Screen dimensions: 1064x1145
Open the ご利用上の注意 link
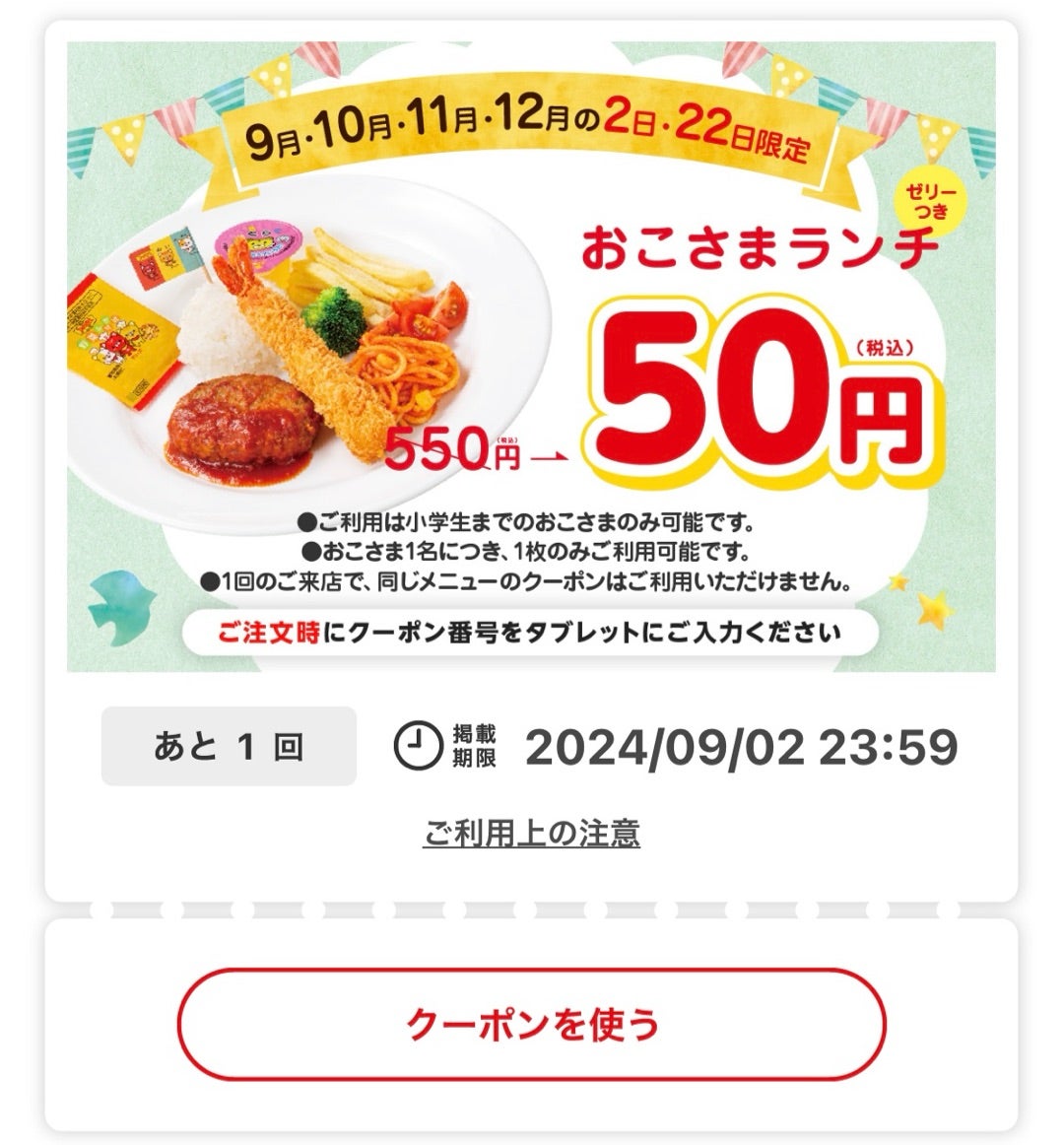[x=532, y=834]
